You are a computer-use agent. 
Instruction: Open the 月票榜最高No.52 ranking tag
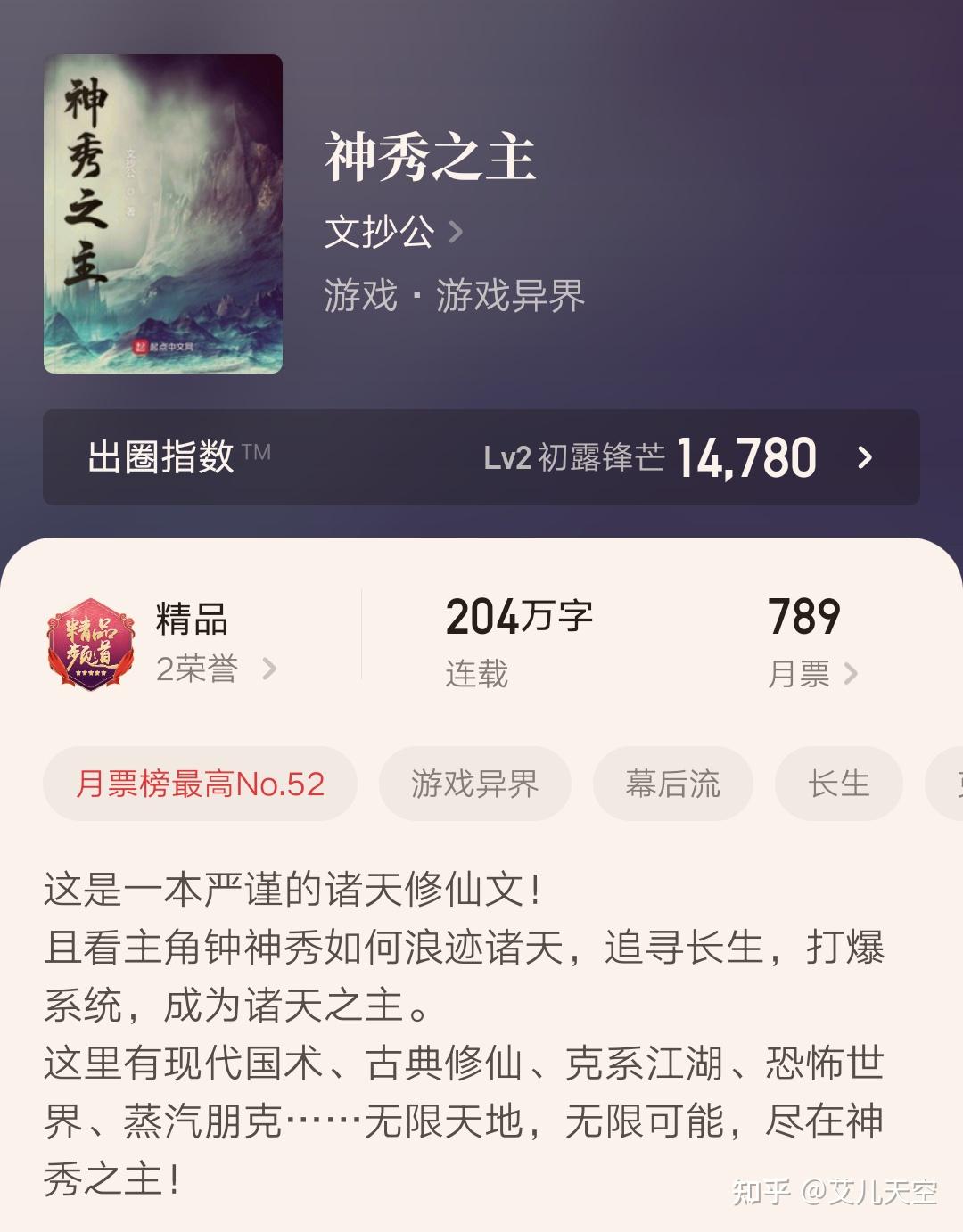tap(197, 784)
